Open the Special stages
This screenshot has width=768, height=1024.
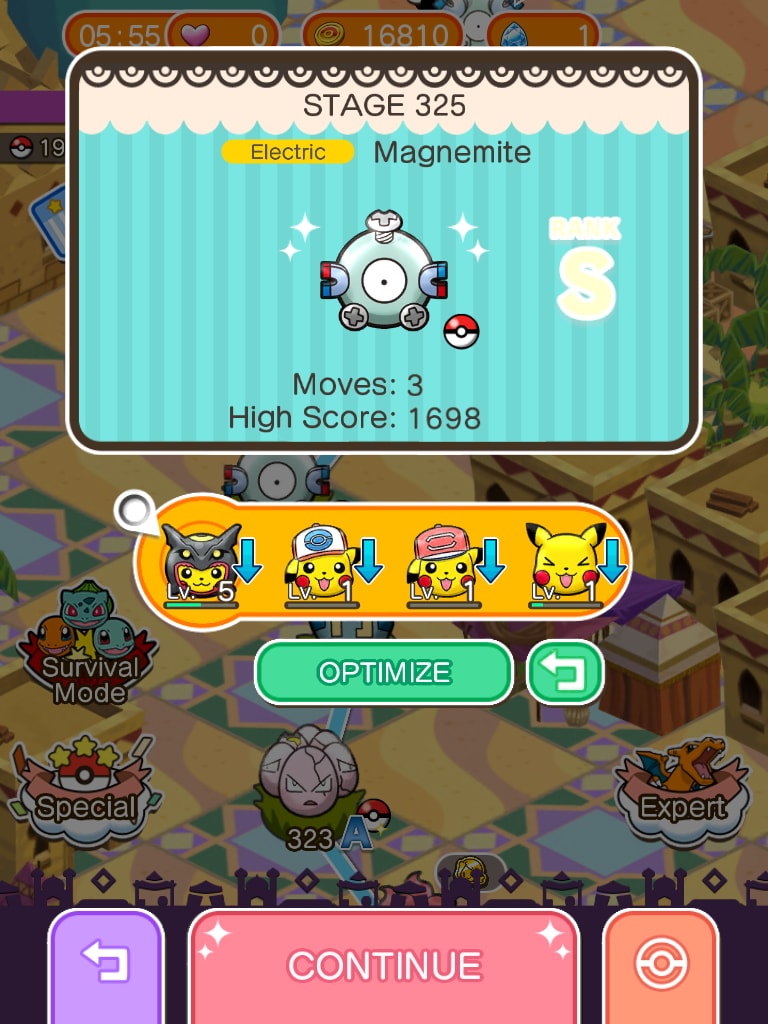(86, 790)
